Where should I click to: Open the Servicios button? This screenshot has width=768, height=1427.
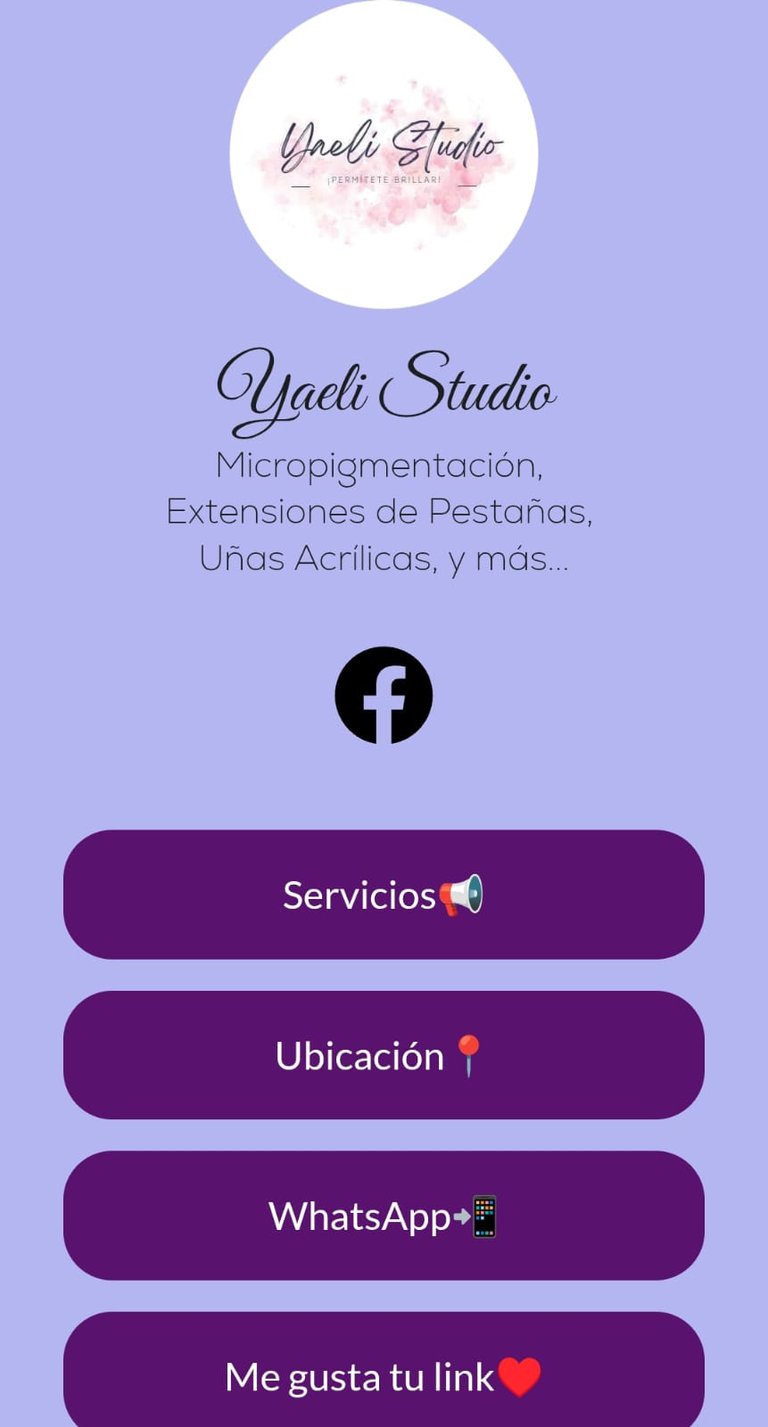coord(384,895)
